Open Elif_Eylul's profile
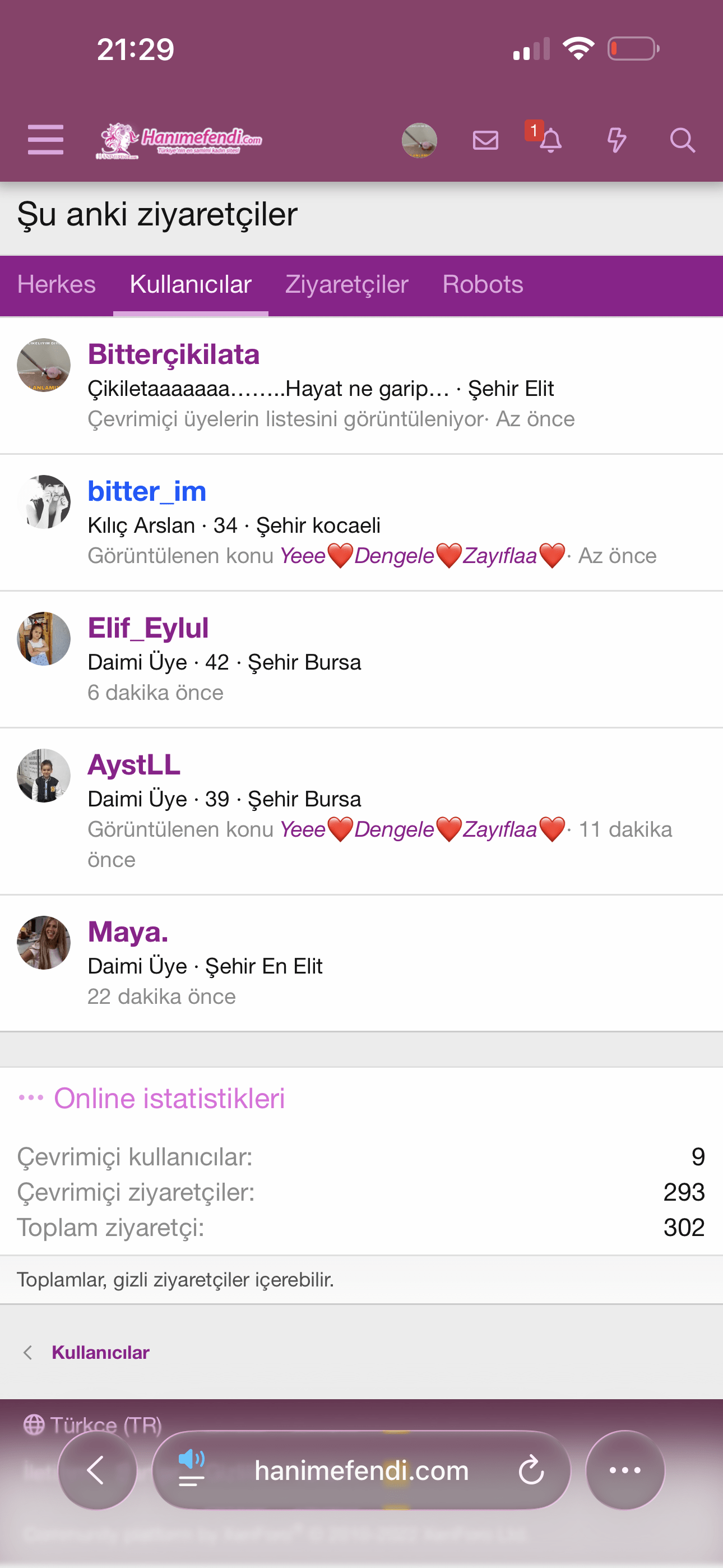Viewport: 723px width, 1568px height. point(148,628)
